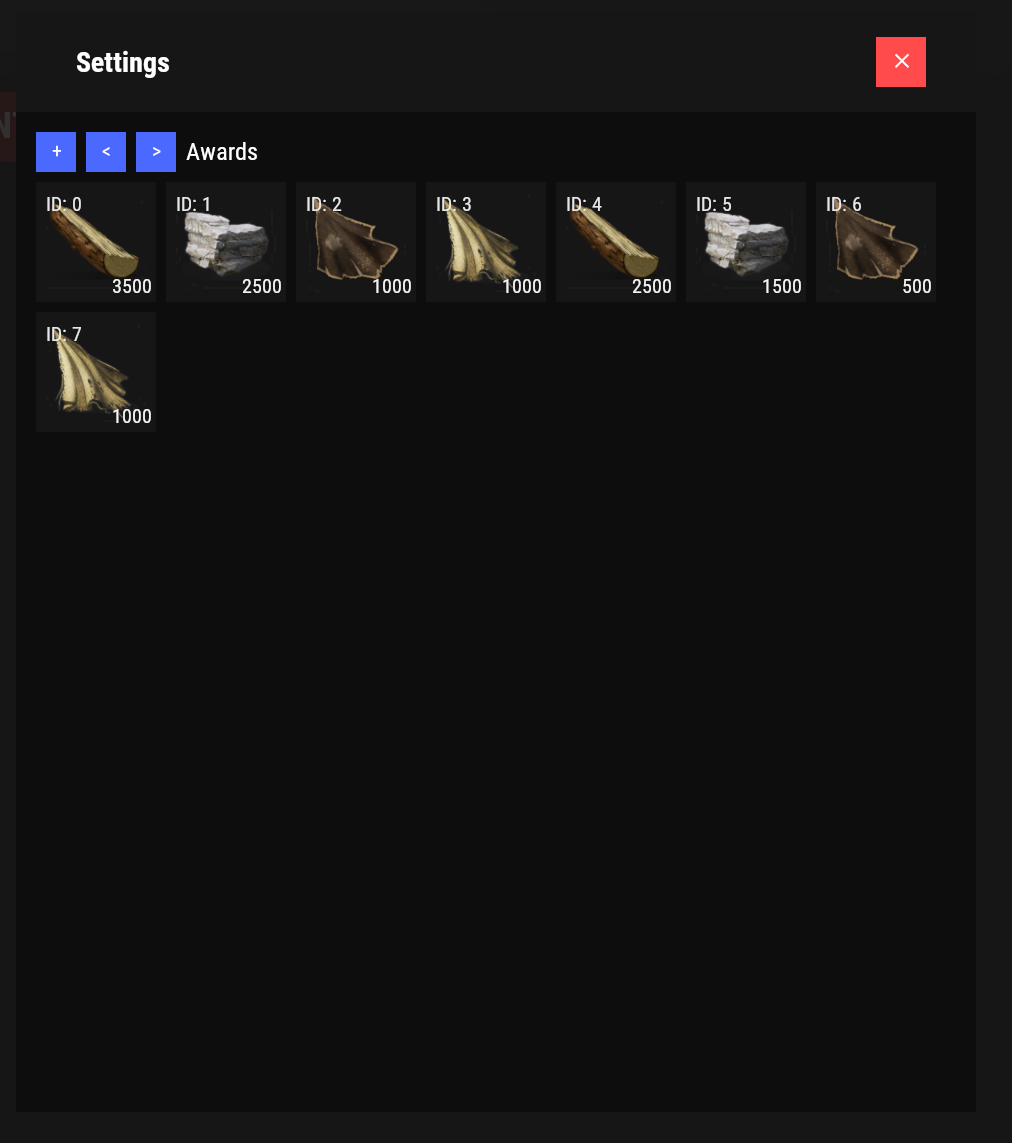Select award ID: 3 cloth item
Viewport: 1012px width, 1143px height.
coord(486,242)
